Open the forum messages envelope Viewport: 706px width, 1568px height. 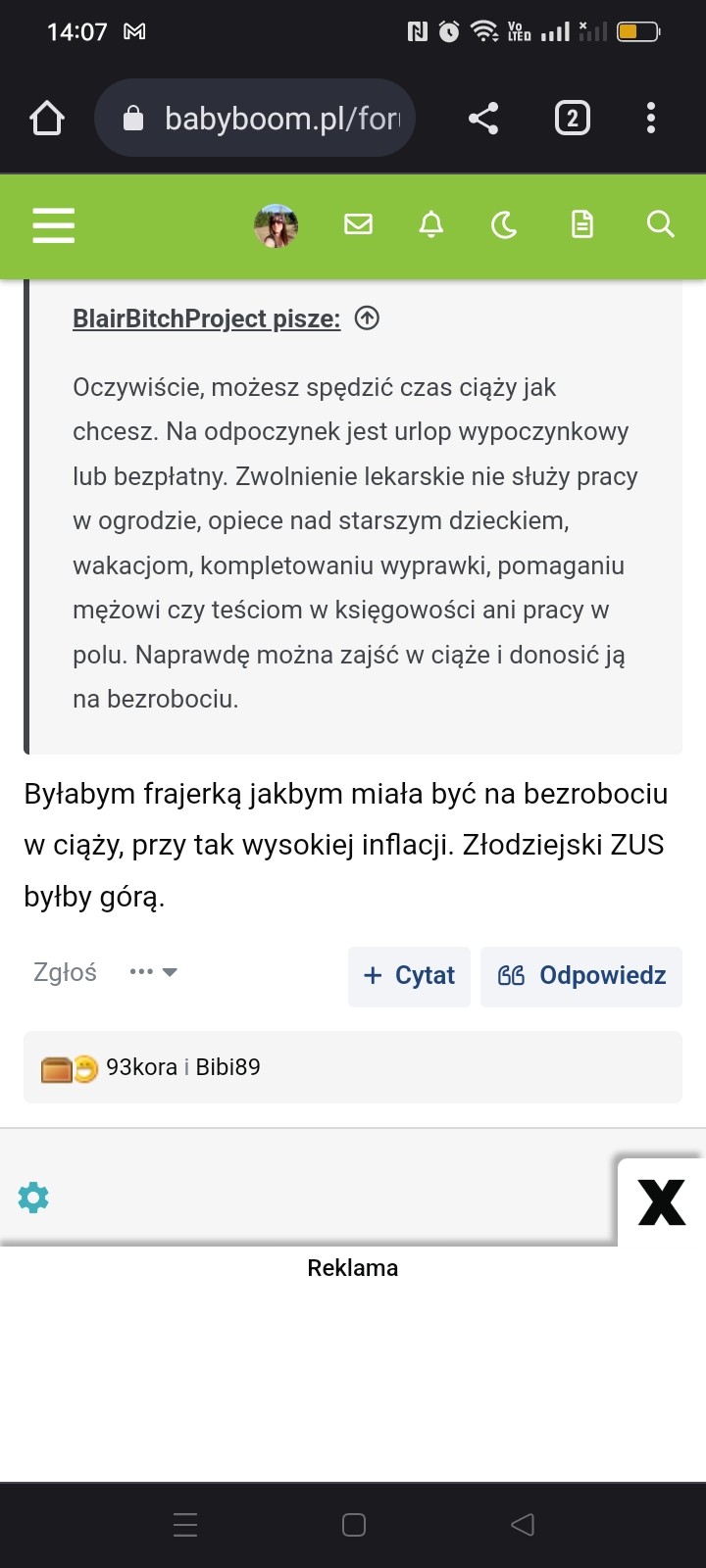click(x=359, y=225)
